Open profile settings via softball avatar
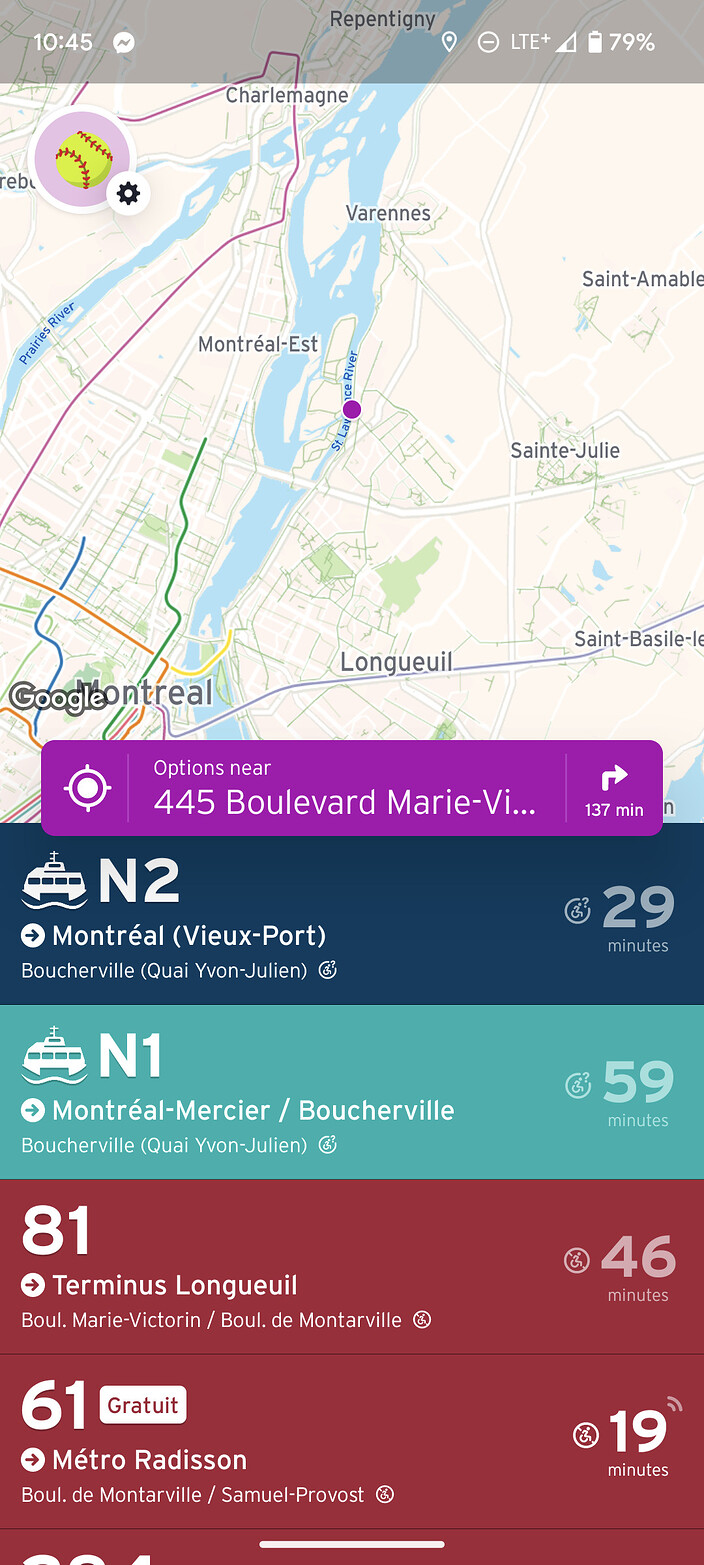Screen dimensions: 704x1565 84,160
